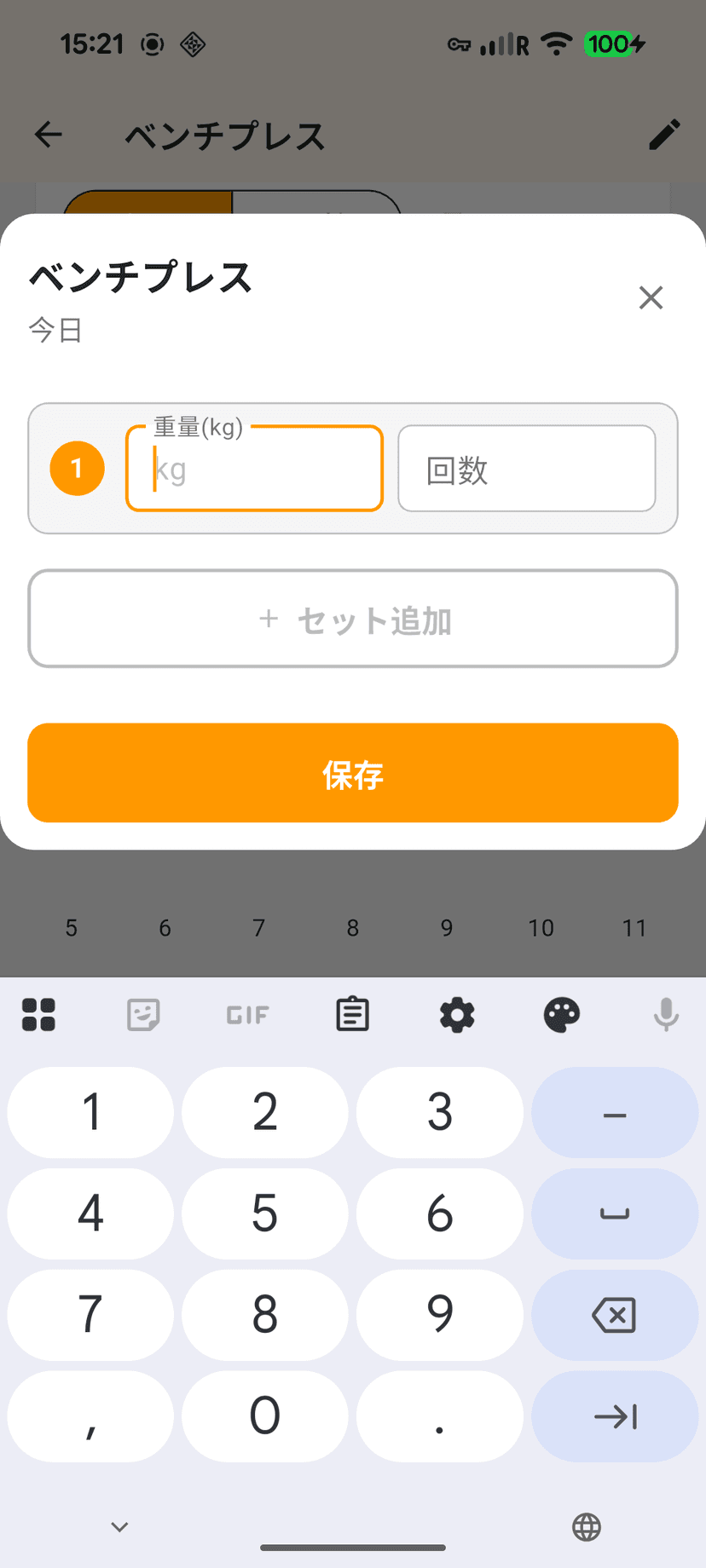Viewport: 706px width, 1568px height.
Task: Add a set using the セット追加 button
Action: (x=352, y=619)
